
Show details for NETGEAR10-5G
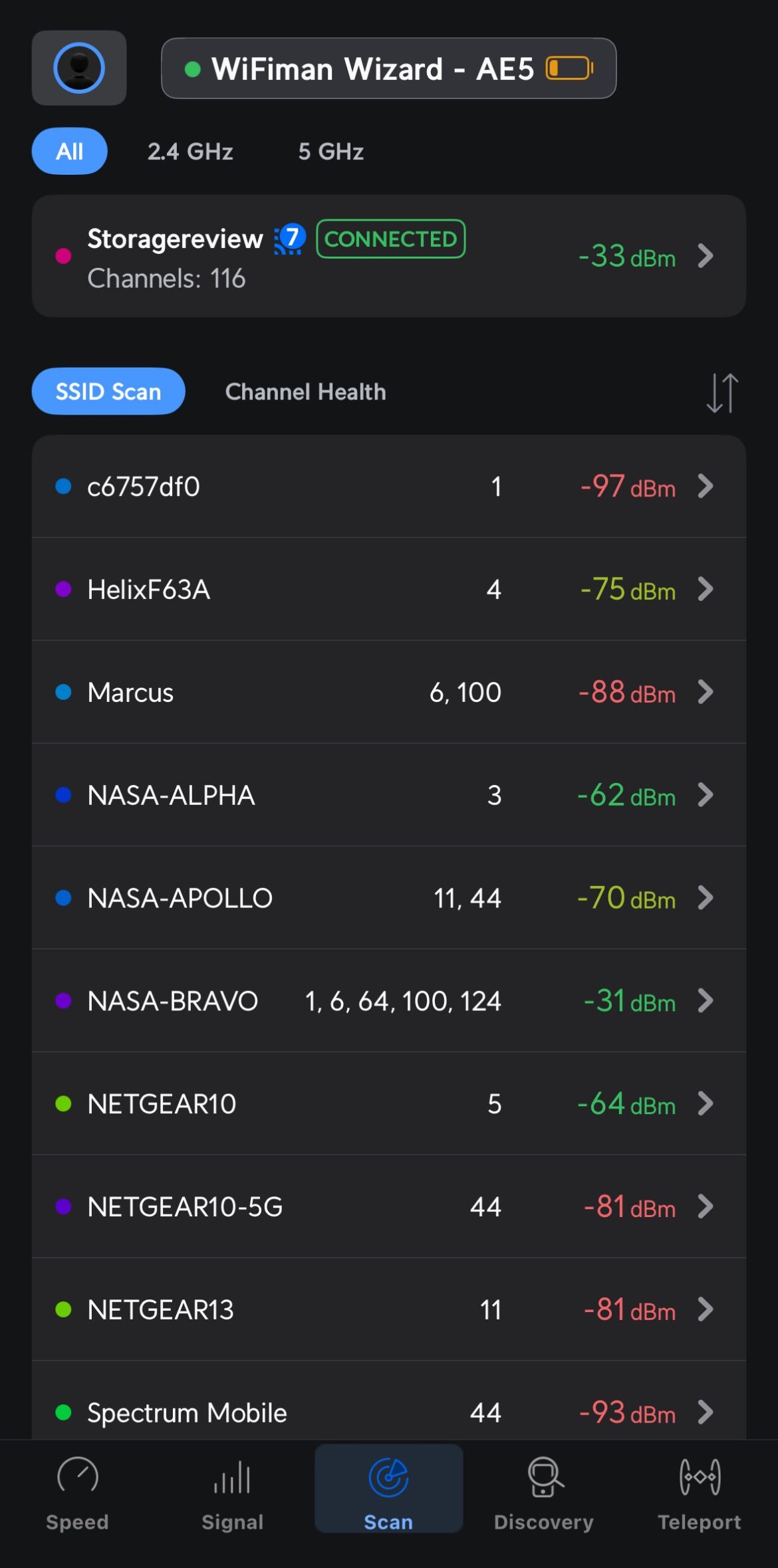click(x=389, y=1206)
